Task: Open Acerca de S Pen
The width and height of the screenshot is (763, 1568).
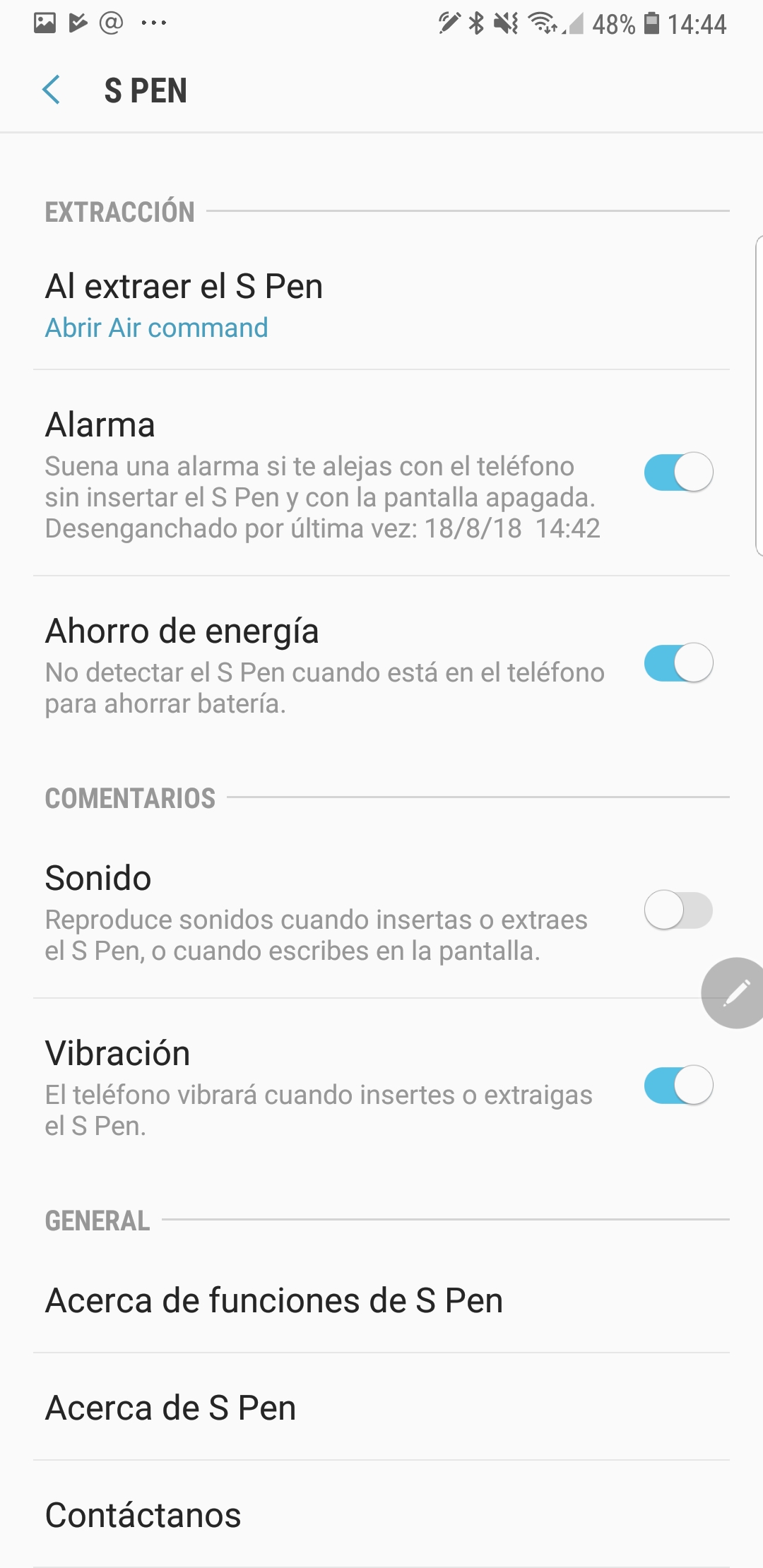Action: coord(381,1407)
